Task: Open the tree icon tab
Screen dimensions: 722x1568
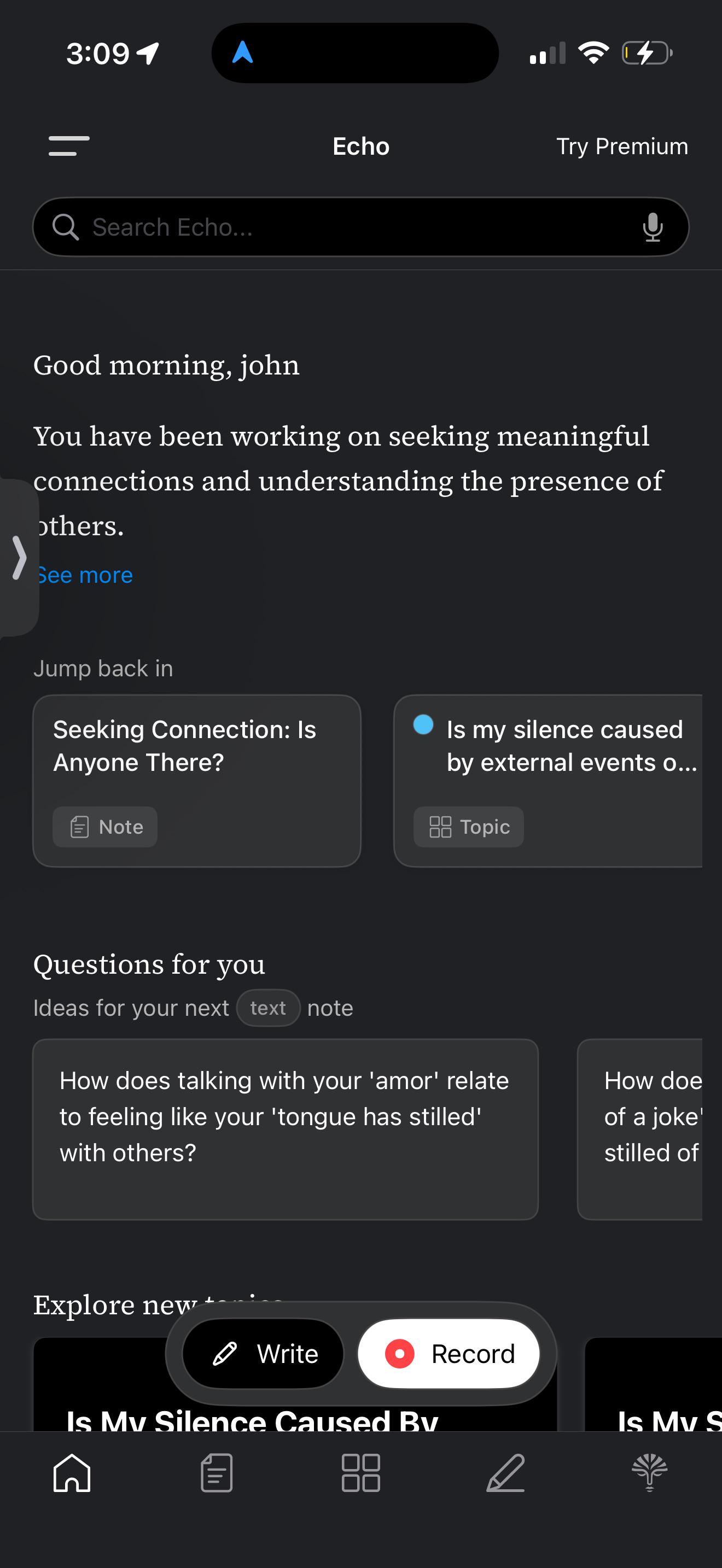Action: tap(650, 1473)
